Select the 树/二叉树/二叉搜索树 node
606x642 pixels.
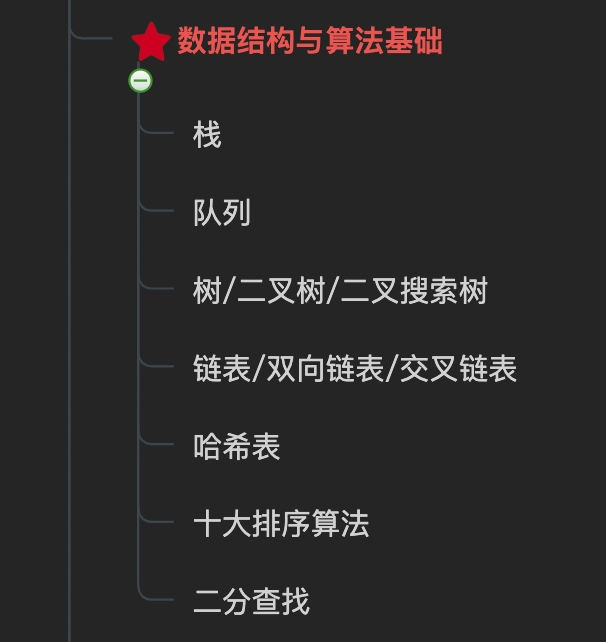click(340, 291)
